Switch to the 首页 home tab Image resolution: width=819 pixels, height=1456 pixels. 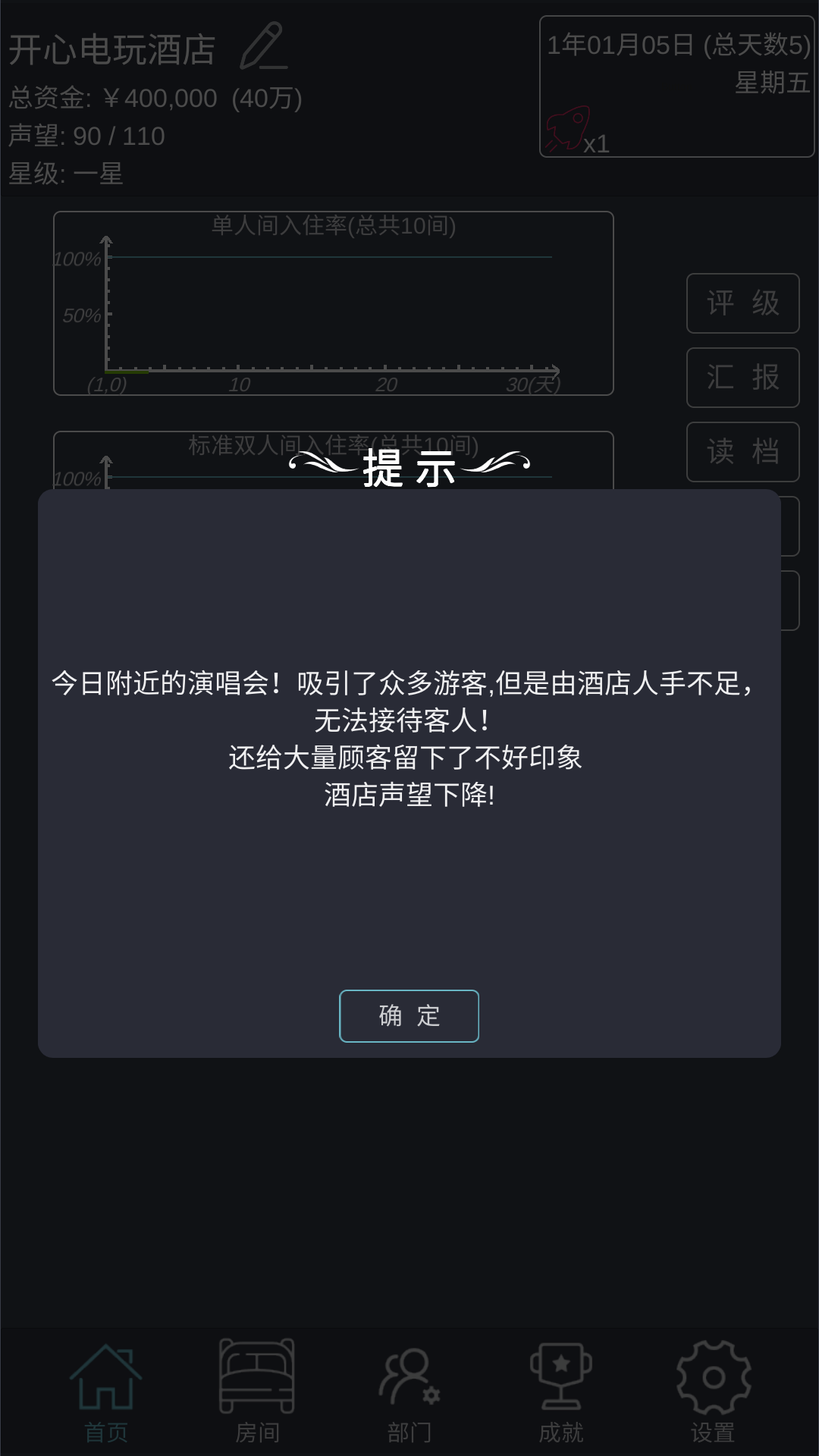coord(106,1392)
